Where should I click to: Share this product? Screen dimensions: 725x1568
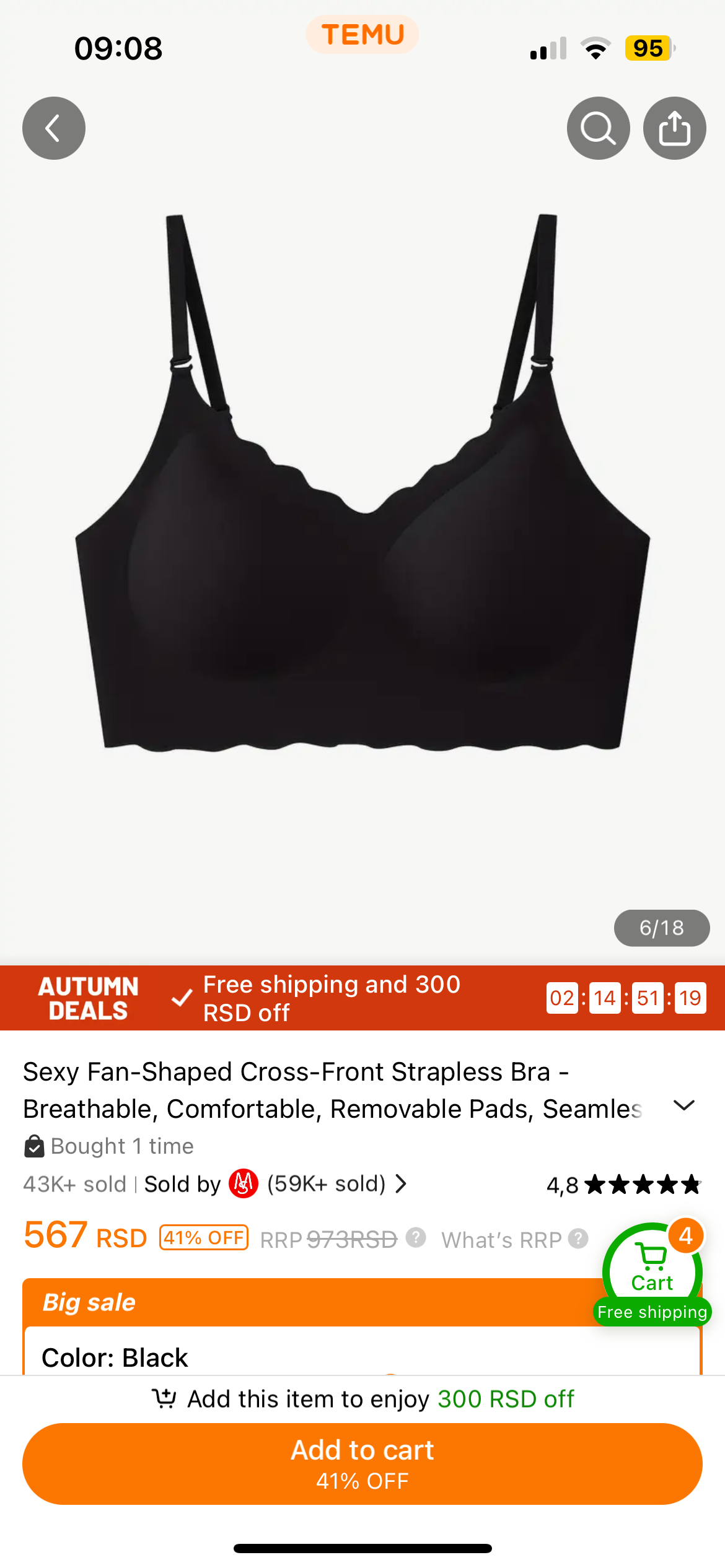(674, 128)
